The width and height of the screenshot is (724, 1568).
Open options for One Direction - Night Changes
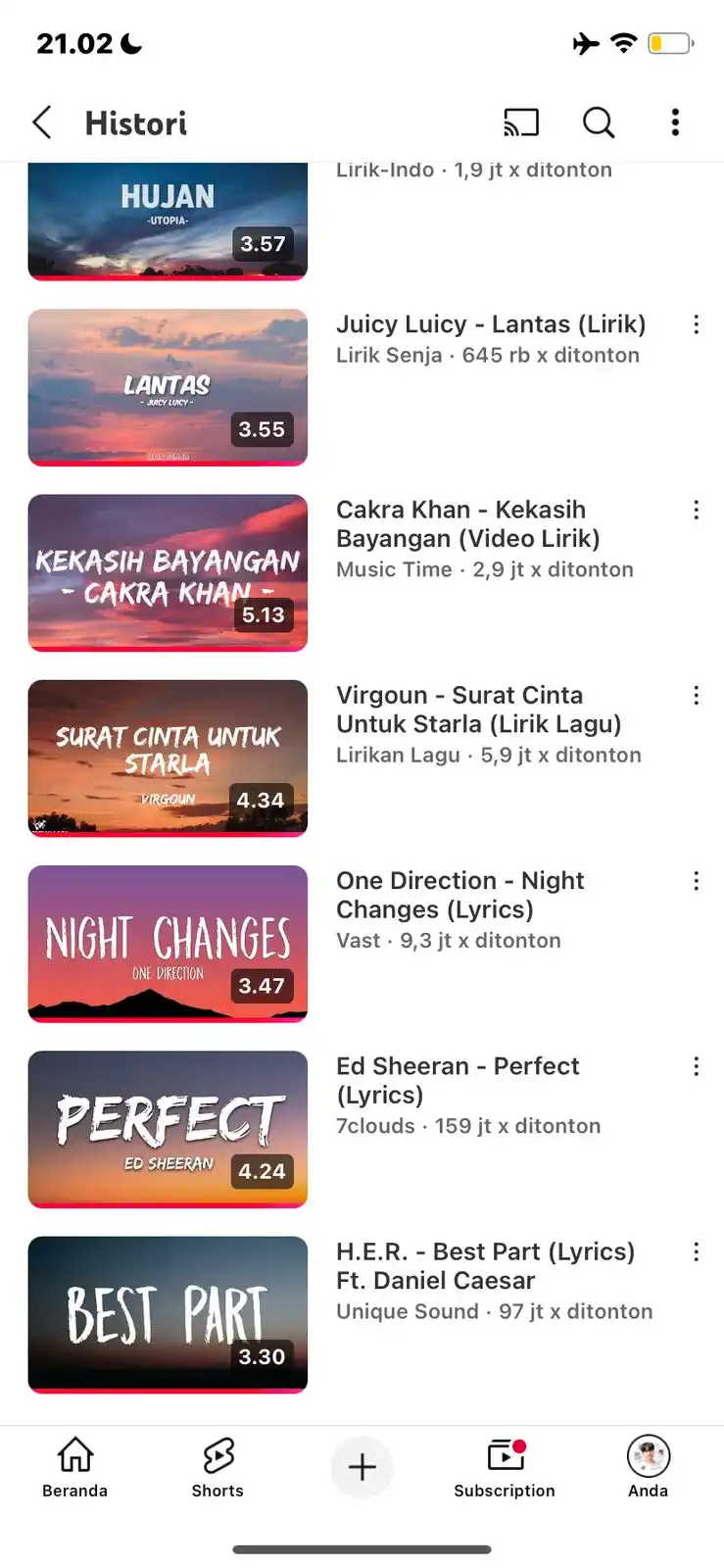pyautogui.click(x=697, y=881)
